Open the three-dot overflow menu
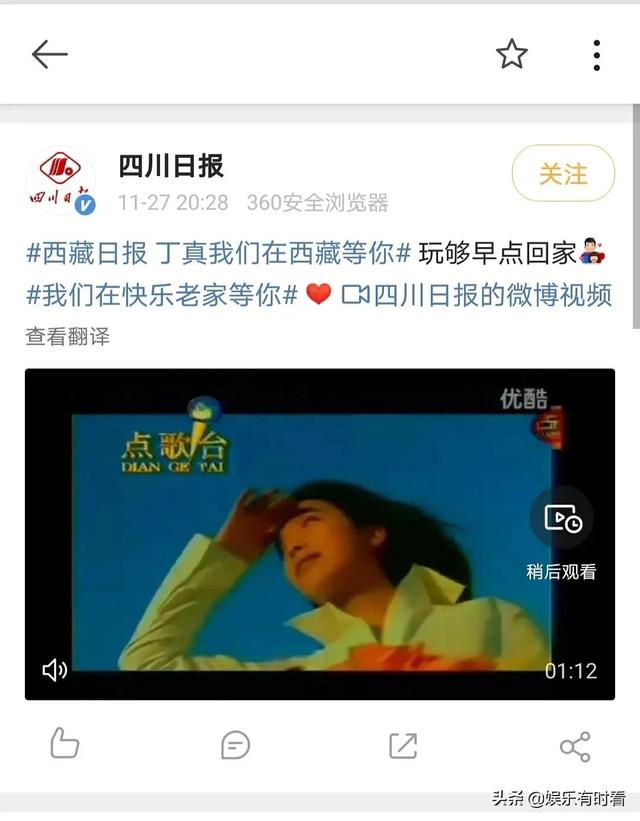This screenshot has width=640, height=821. coord(596,55)
